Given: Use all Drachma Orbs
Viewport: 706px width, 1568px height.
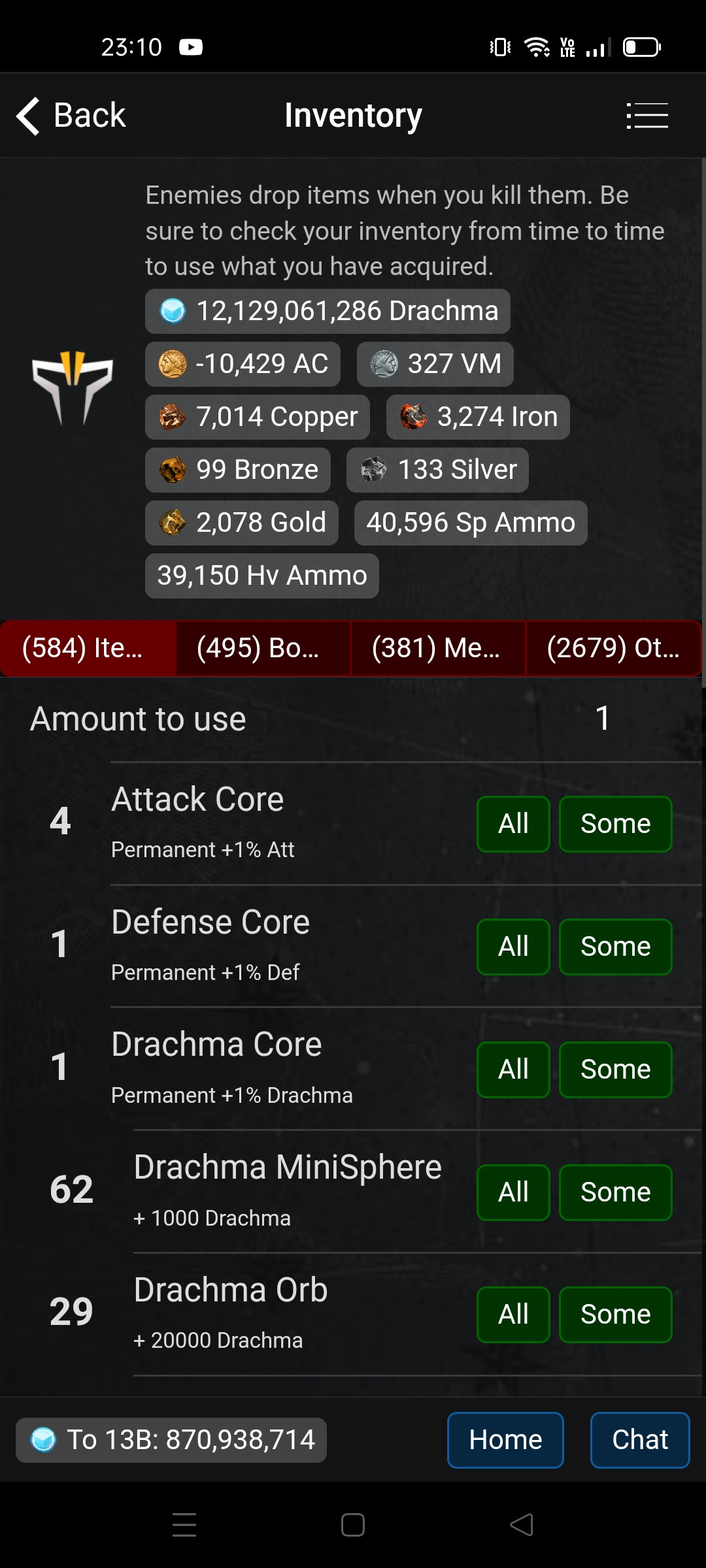Looking at the screenshot, I should (x=513, y=1315).
